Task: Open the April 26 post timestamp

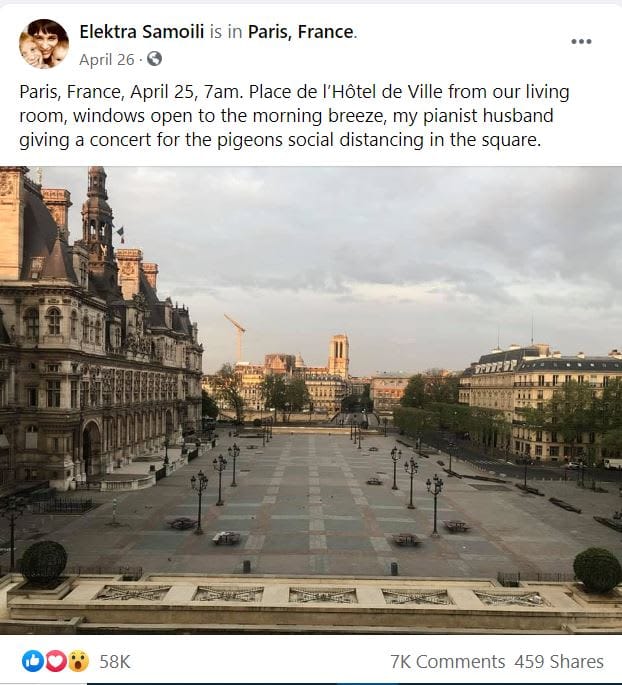Action: 106,59
